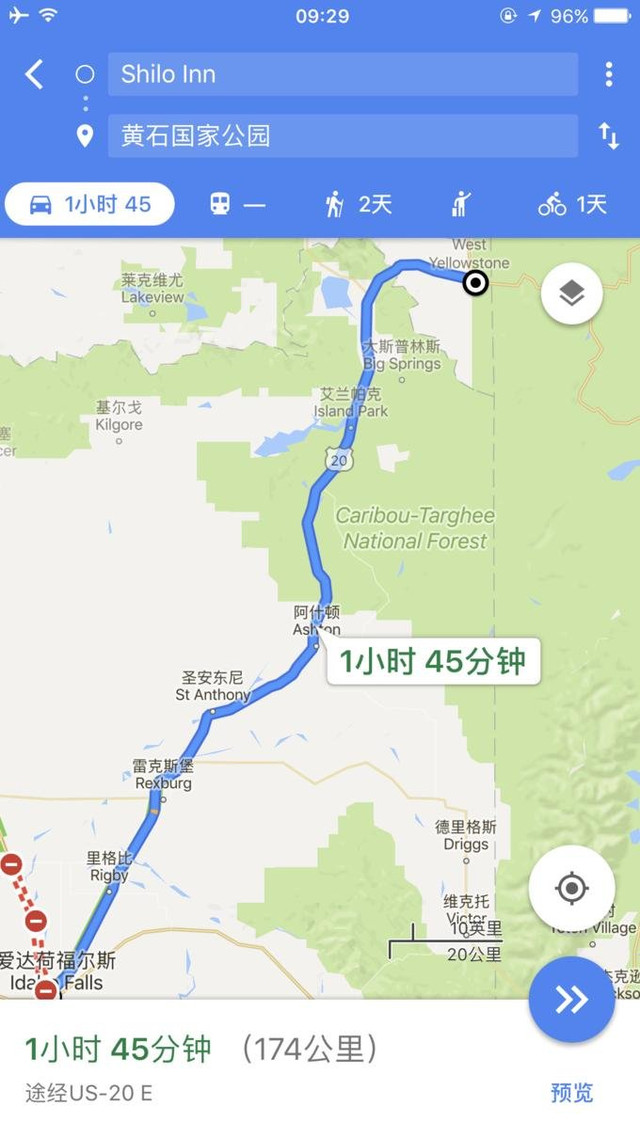Start navigation with the blue arrows button
The width and height of the screenshot is (640, 1137).
pos(571,999)
